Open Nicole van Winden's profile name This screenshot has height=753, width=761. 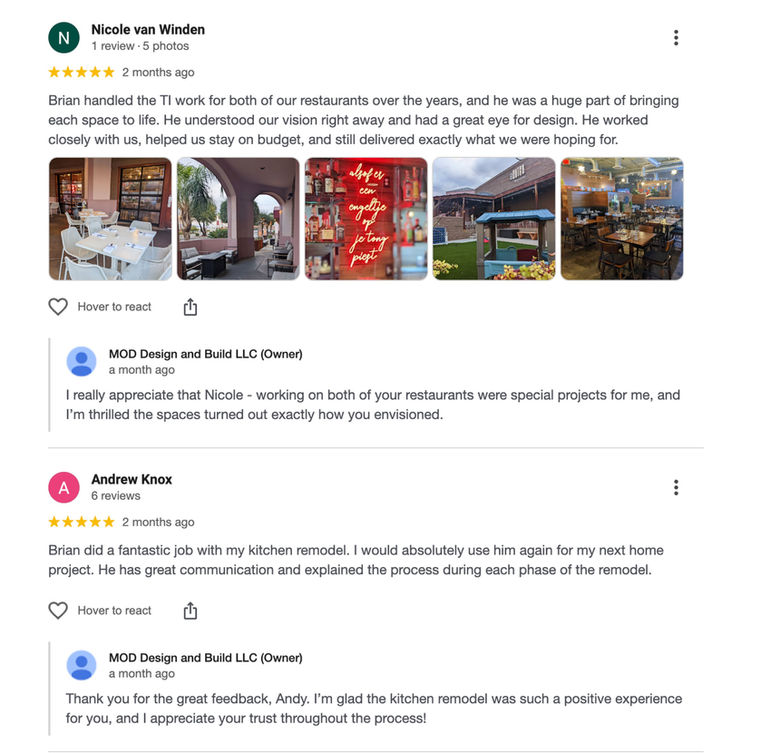coord(147,30)
